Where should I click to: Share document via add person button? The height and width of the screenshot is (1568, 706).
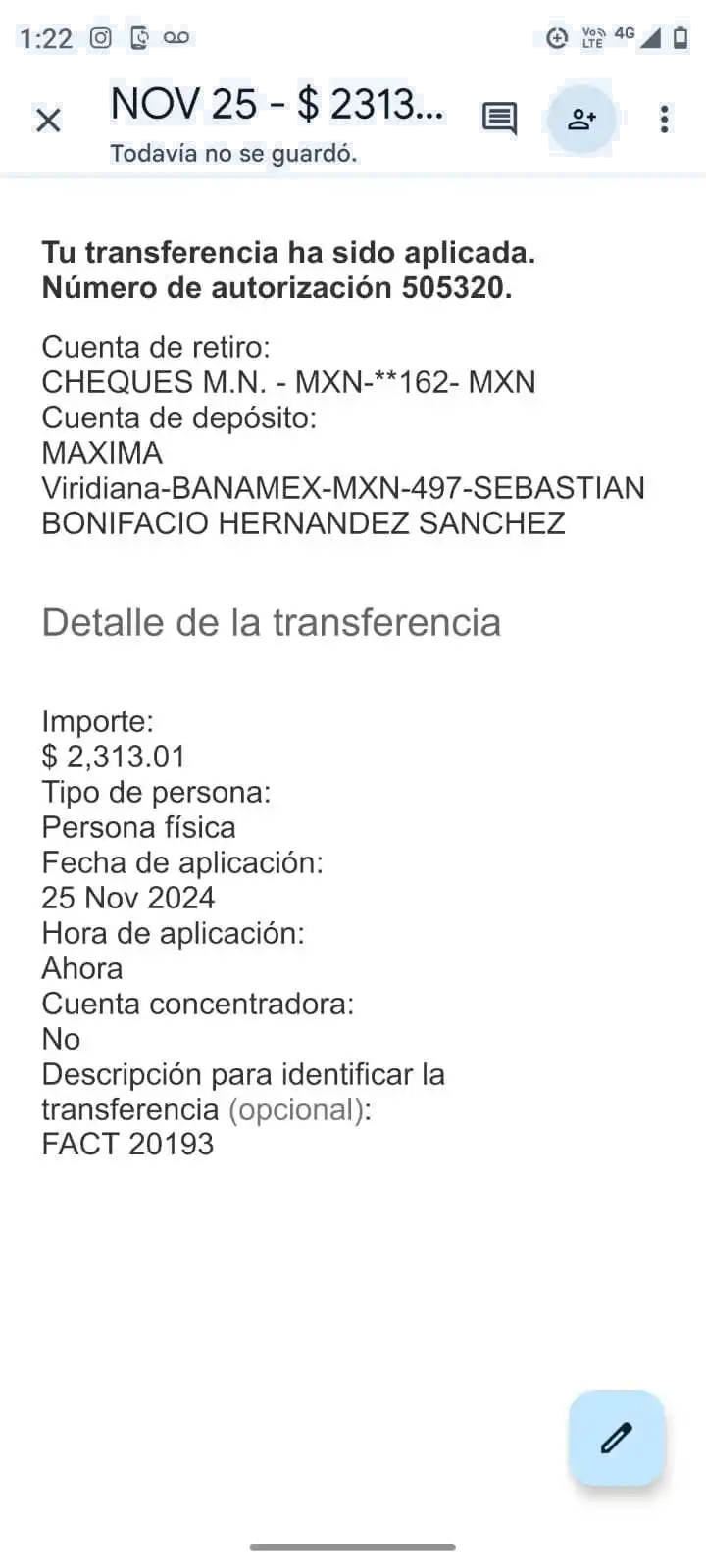click(581, 120)
